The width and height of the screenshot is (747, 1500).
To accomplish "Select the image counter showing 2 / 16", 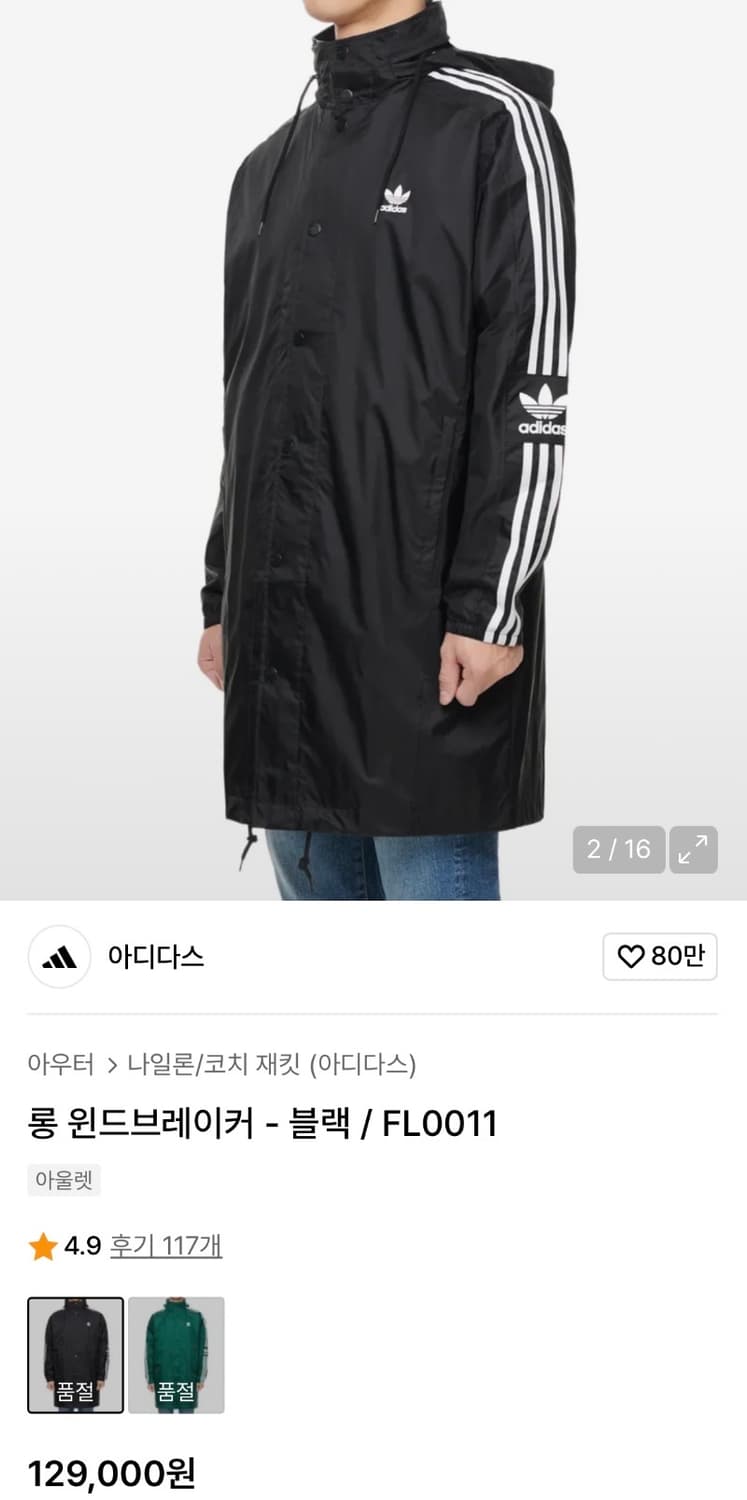I will tap(619, 849).
